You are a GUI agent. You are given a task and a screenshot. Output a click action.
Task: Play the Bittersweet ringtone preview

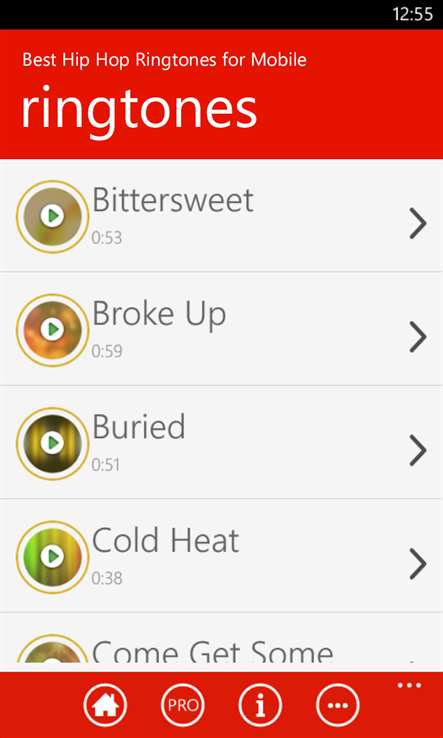[52, 216]
